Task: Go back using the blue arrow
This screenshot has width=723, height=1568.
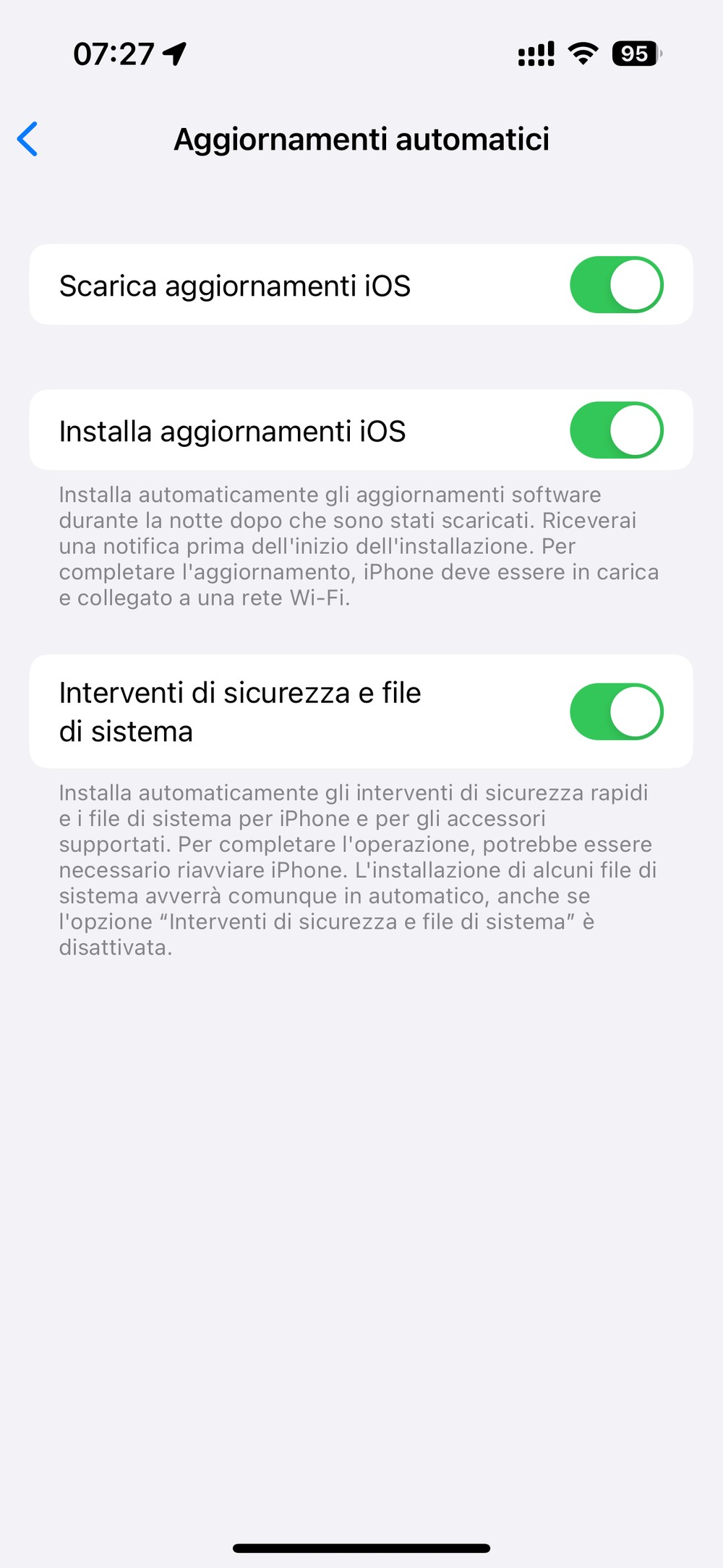Action: 27,139
